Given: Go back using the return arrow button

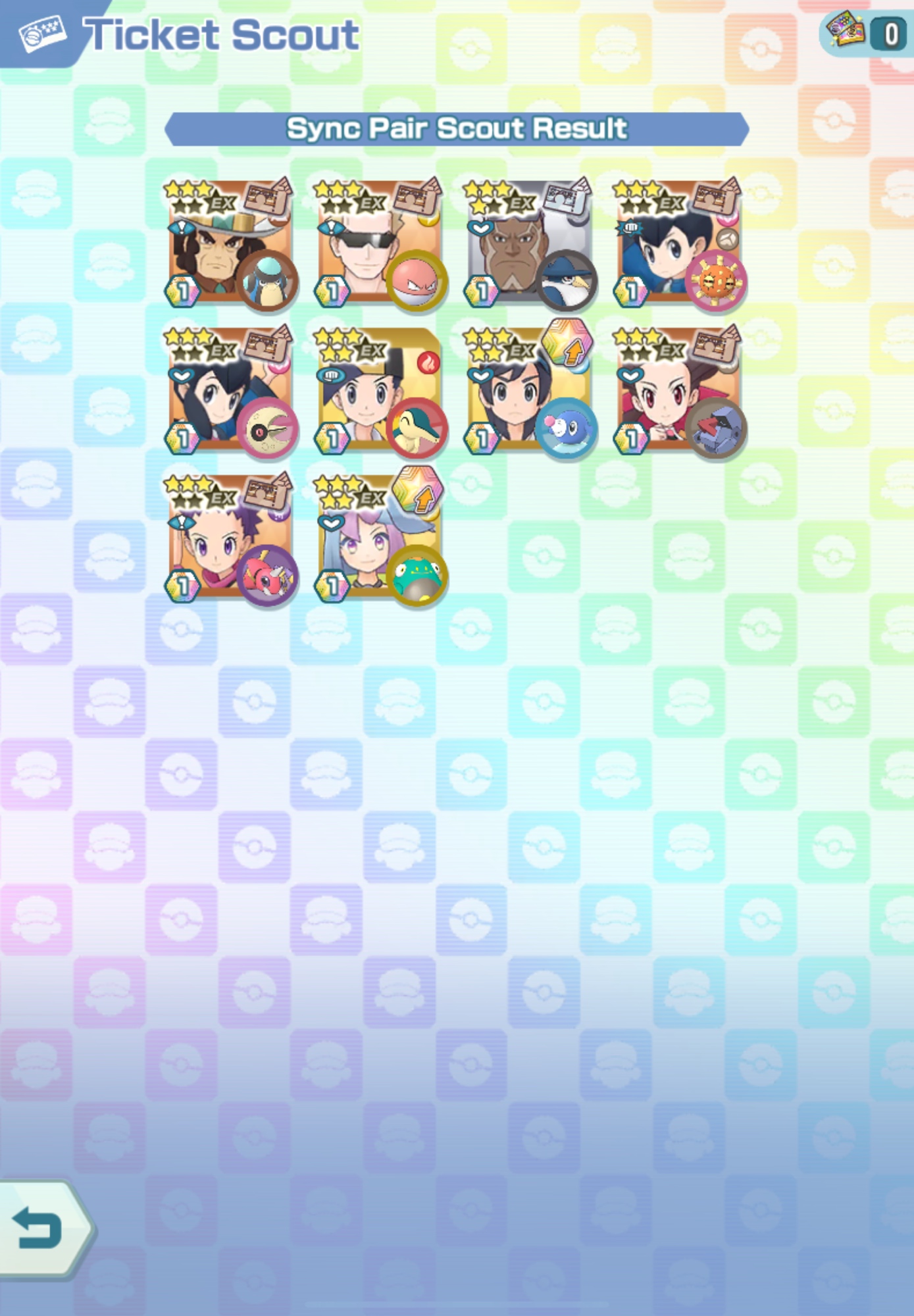Looking at the screenshot, I should click(39, 1228).
